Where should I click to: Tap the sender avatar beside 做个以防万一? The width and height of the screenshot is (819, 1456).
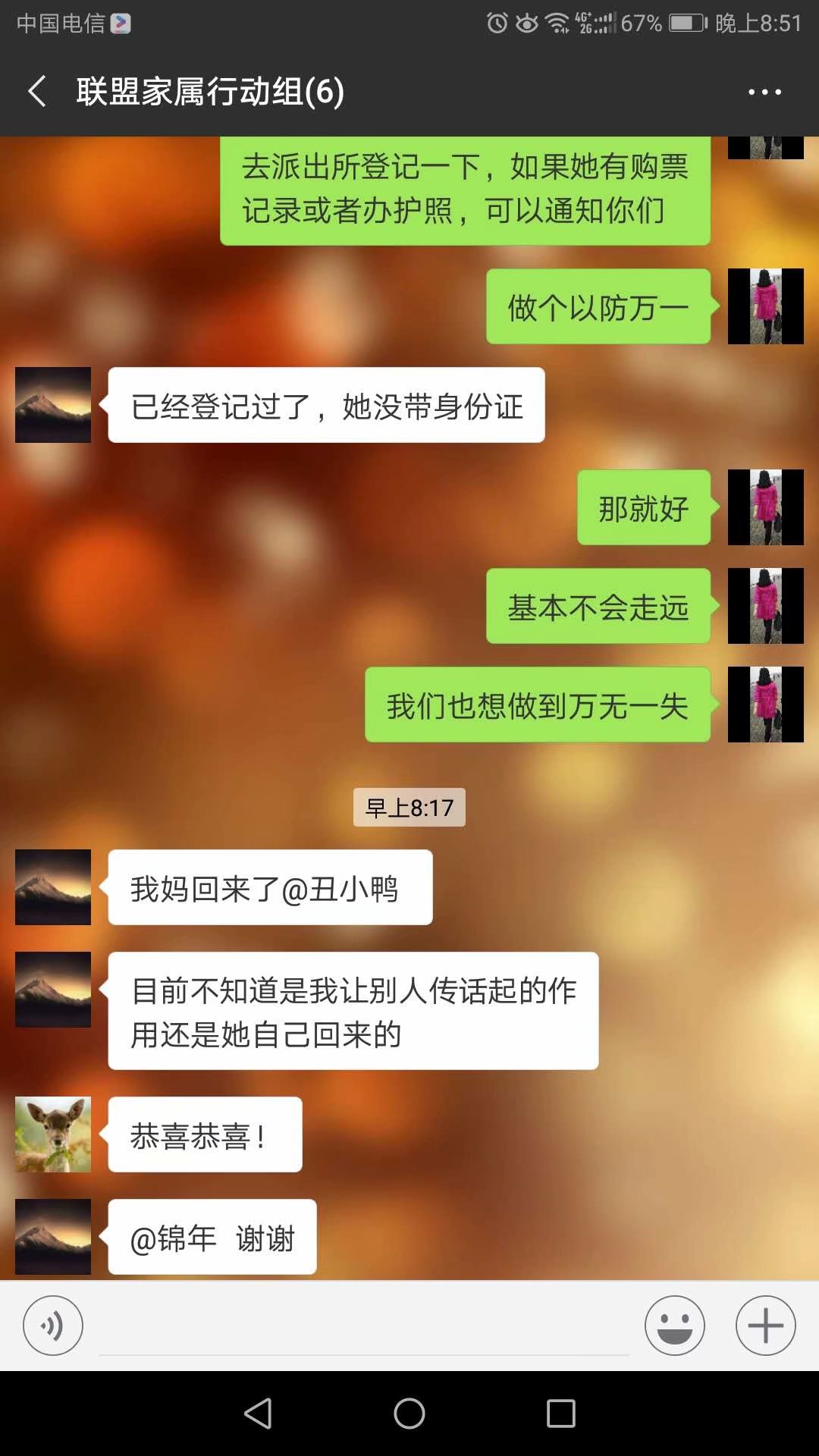coord(765,306)
